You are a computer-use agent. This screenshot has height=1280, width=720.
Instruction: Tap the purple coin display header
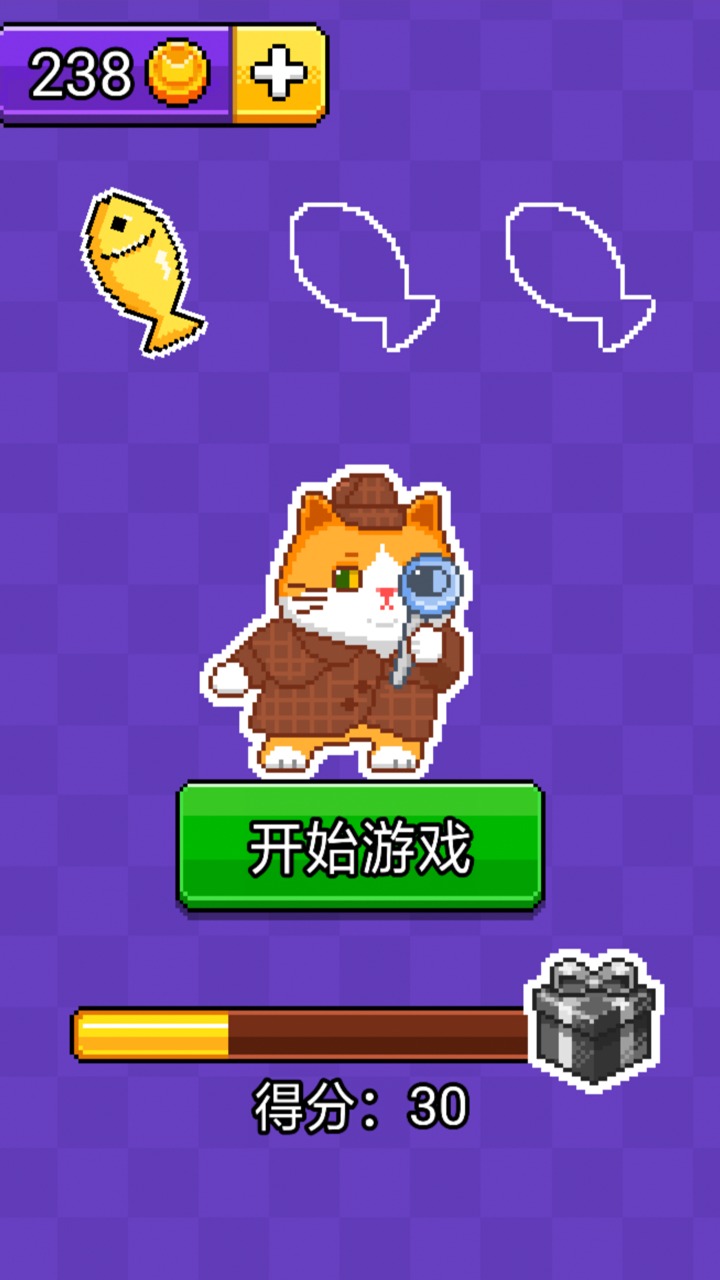pyautogui.click(x=120, y=70)
